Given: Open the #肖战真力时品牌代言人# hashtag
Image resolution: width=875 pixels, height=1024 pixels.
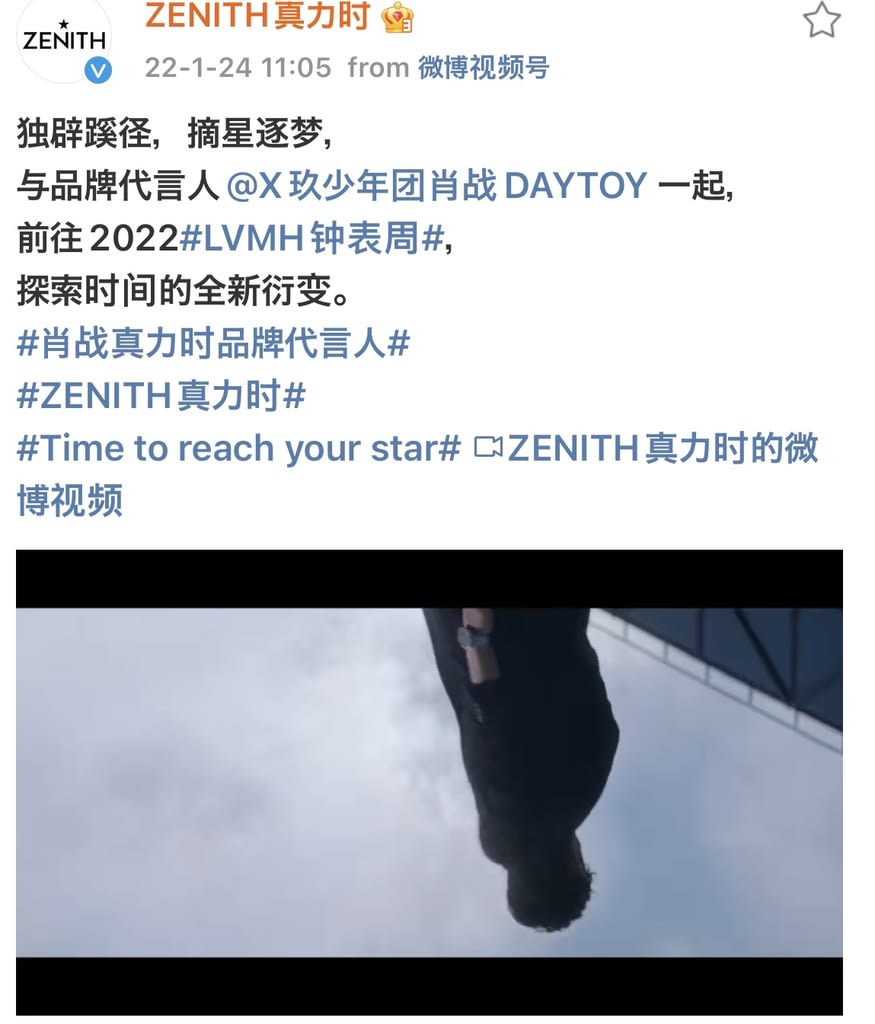Looking at the screenshot, I should (x=214, y=344).
